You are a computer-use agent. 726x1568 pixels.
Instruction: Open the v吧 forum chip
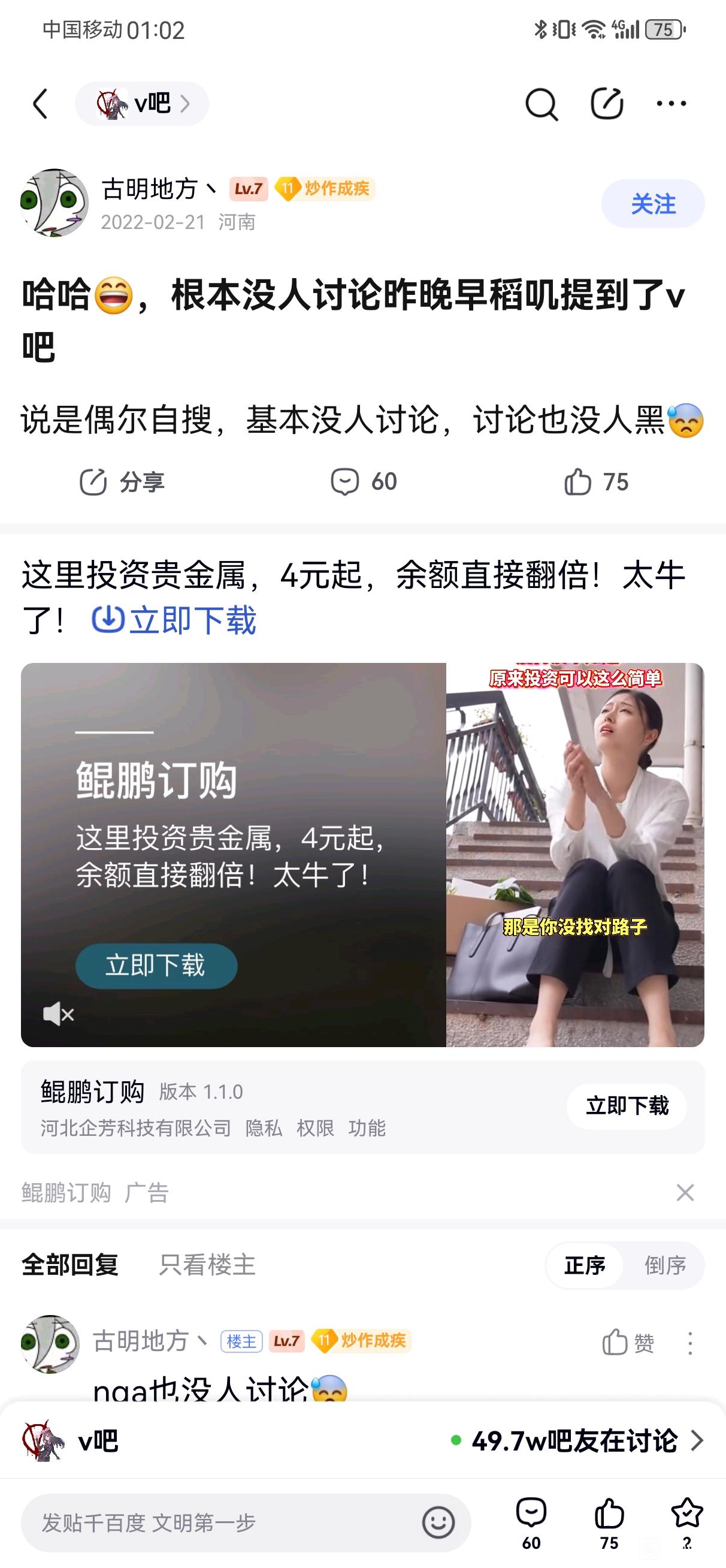tap(143, 104)
